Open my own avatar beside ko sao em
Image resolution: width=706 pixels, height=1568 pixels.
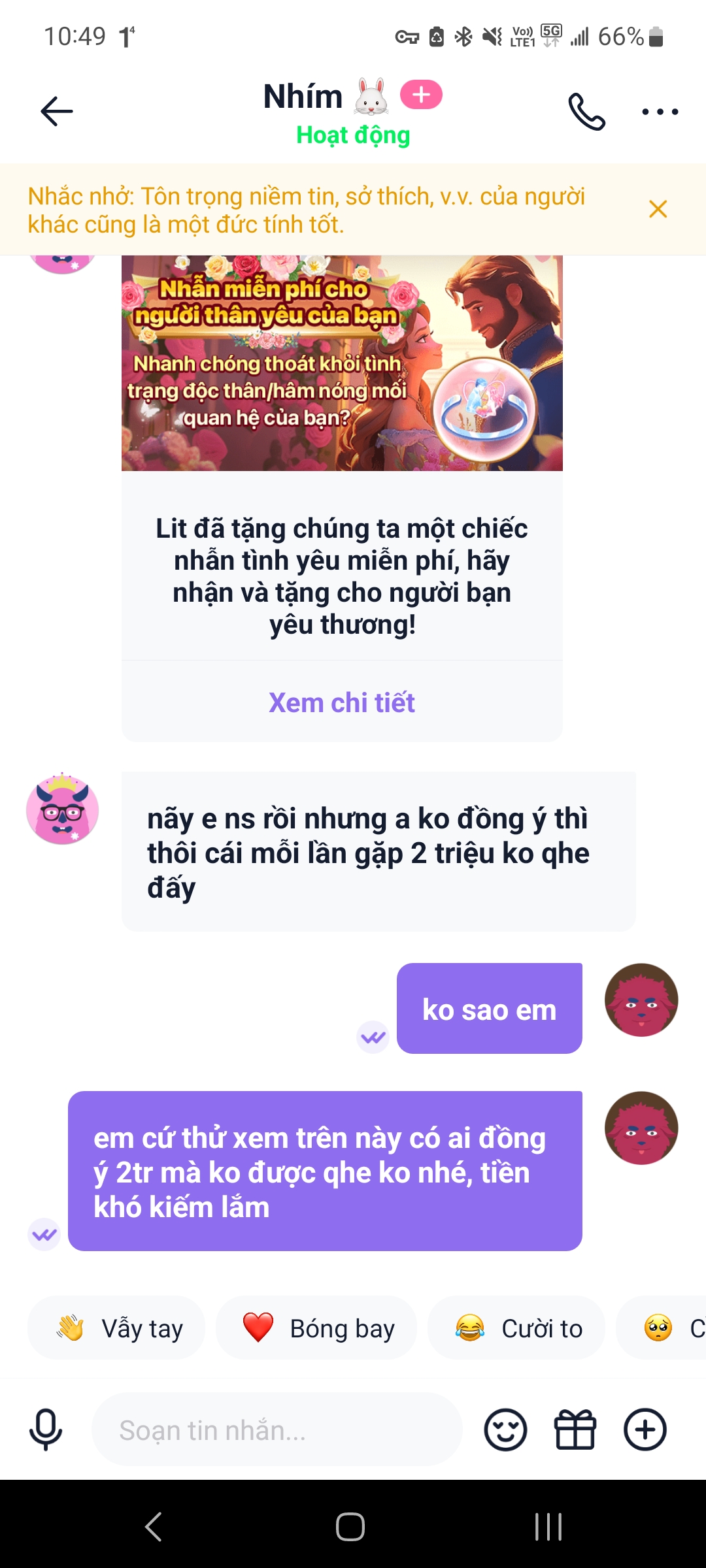pyautogui.click(x=641, y=1000)
